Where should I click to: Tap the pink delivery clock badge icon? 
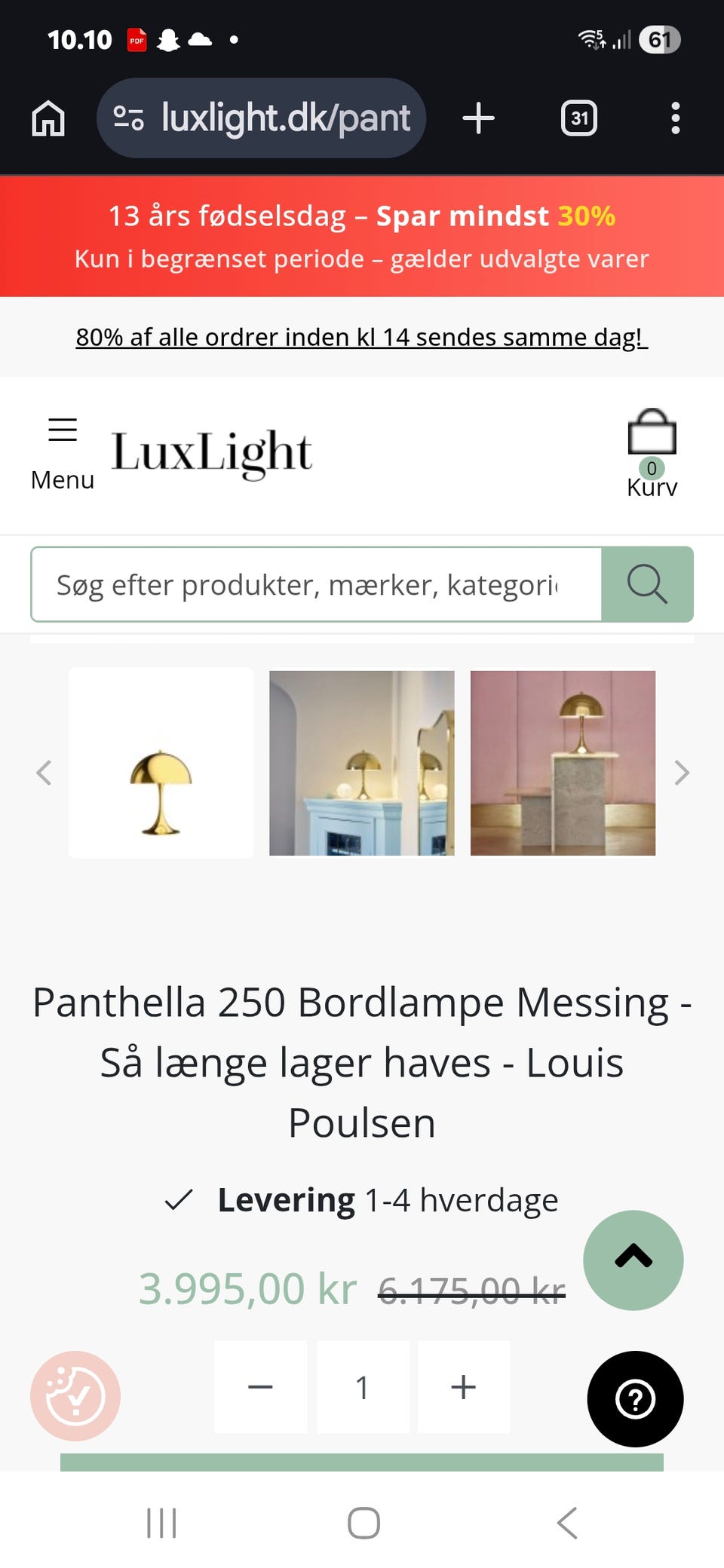coord(75,1395)
